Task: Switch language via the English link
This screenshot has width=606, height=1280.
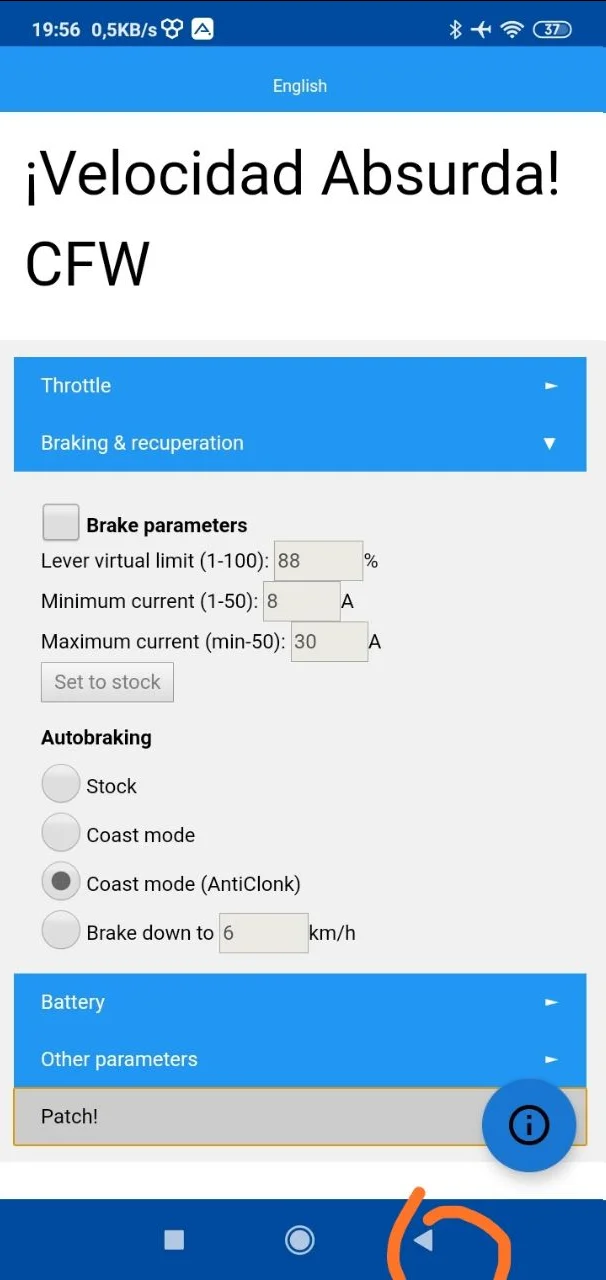Action: point(300,86)
